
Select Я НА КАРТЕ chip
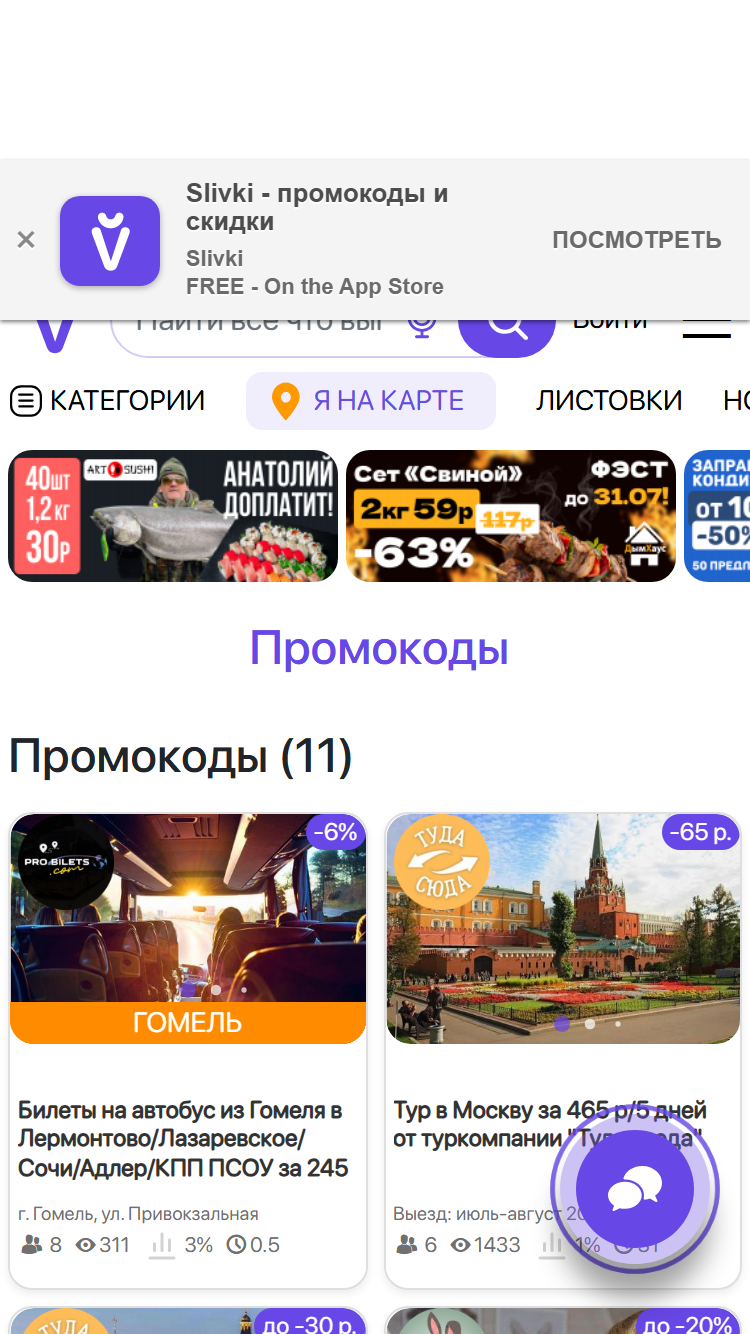pos(371,401)
